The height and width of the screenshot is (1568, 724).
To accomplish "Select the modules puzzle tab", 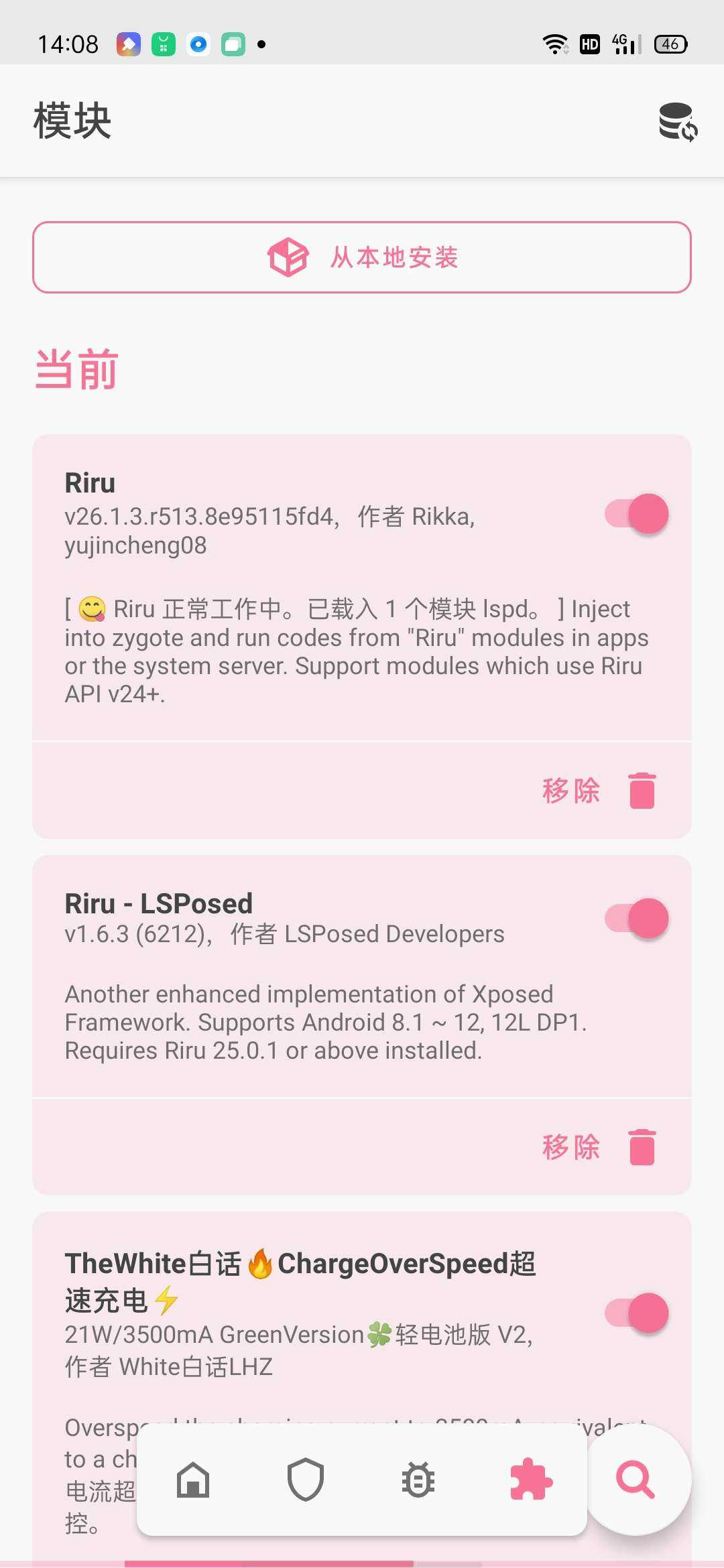I will click(531, 1480).
